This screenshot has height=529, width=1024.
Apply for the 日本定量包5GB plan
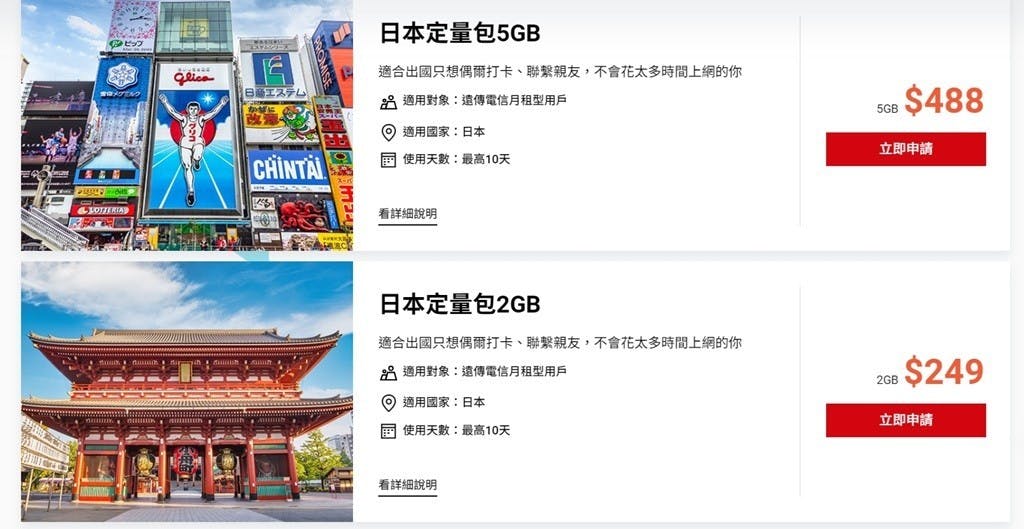905,149
